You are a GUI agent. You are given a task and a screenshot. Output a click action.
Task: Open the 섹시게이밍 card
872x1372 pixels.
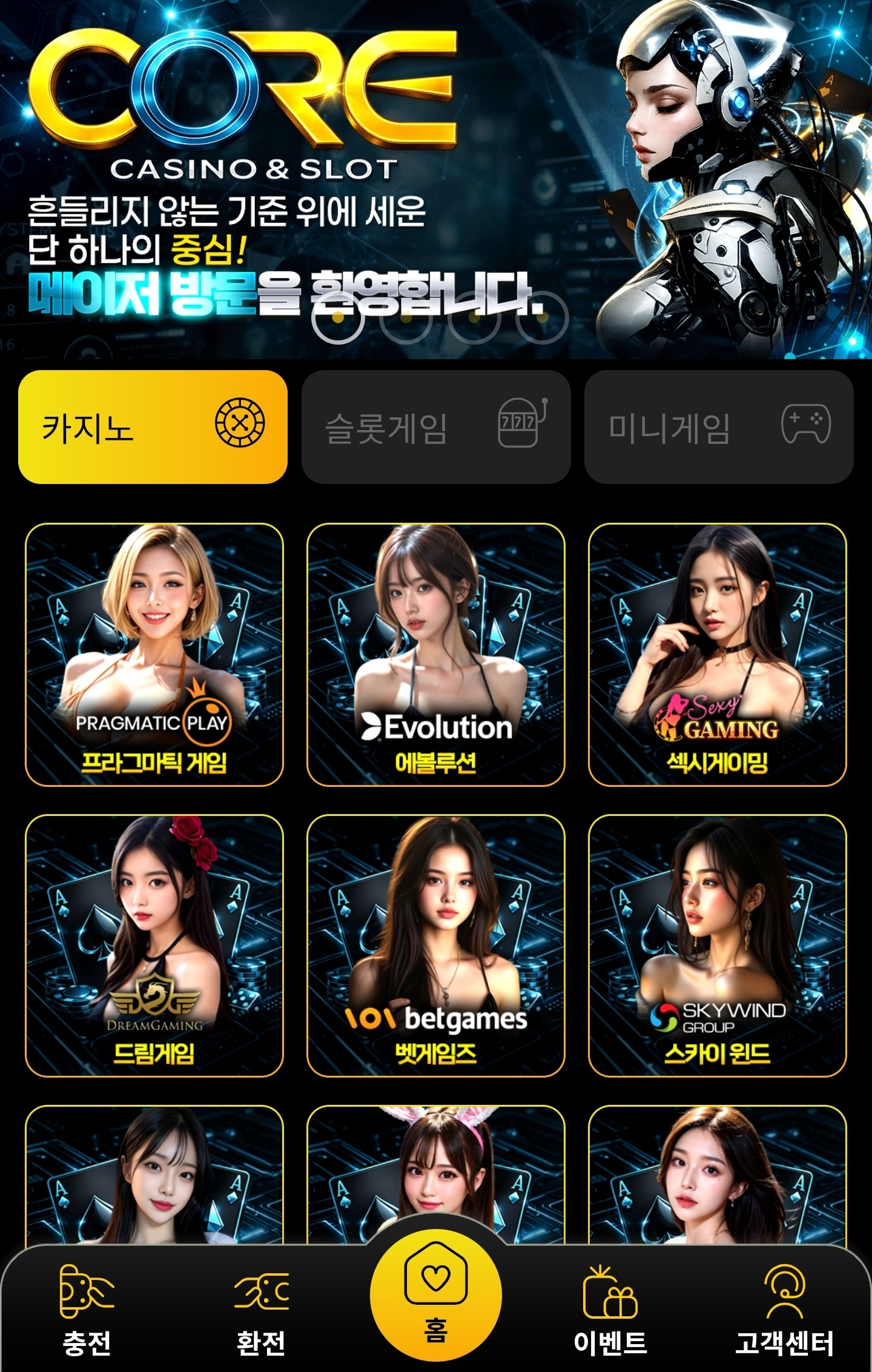point(718,654)
